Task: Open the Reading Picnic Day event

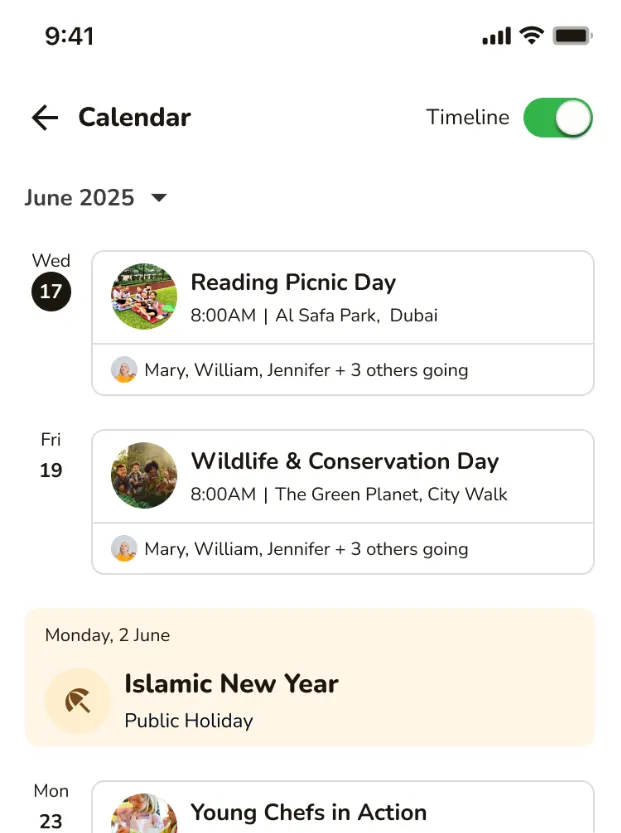Action: [342, 297]
